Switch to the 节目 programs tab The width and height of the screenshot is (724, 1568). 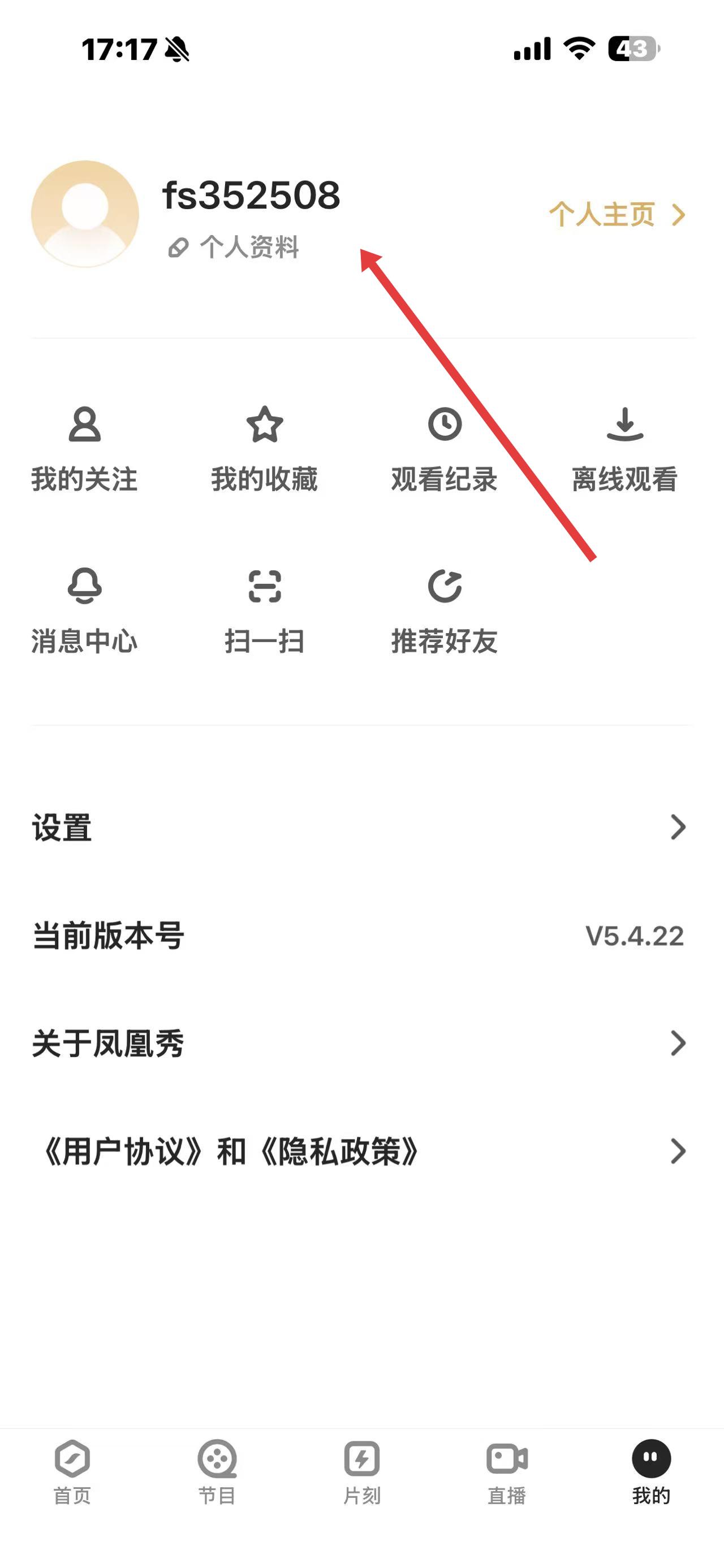tap(217, 1471)
